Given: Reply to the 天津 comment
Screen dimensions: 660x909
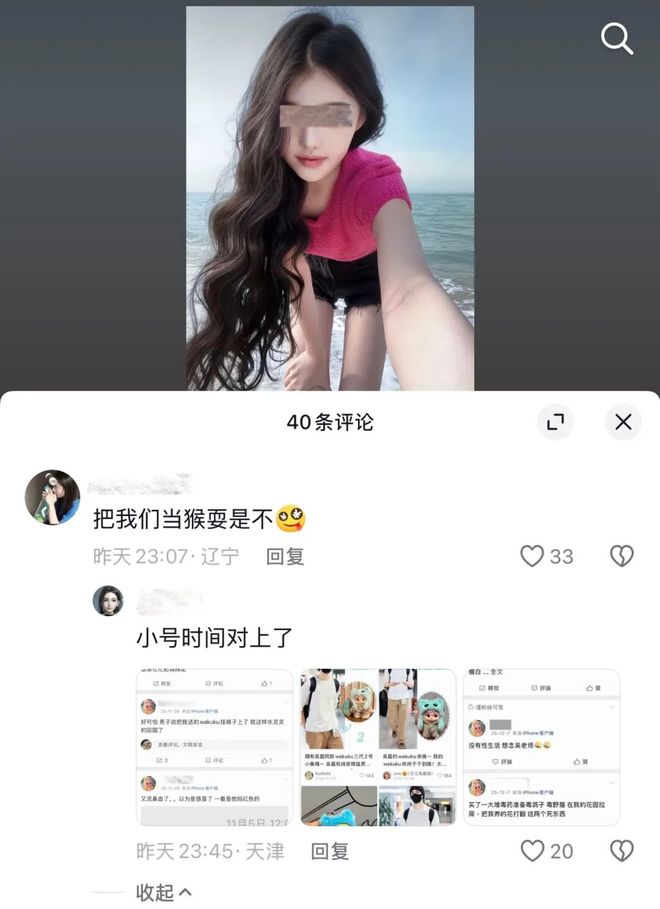Looking at the screenshot, I should pyautogui.click(x=329, y=851).
